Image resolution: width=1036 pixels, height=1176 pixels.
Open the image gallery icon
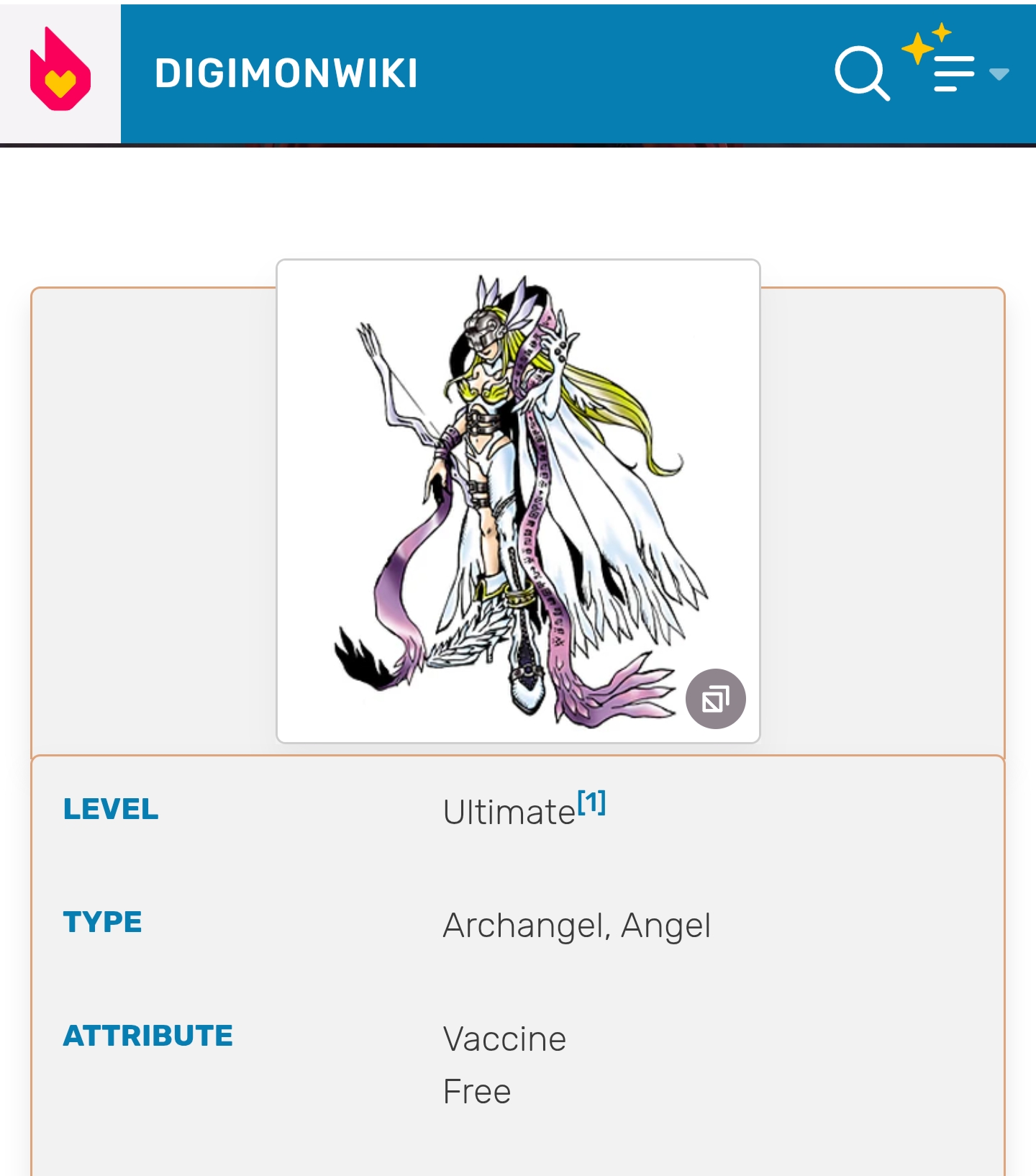coord(715,699)
